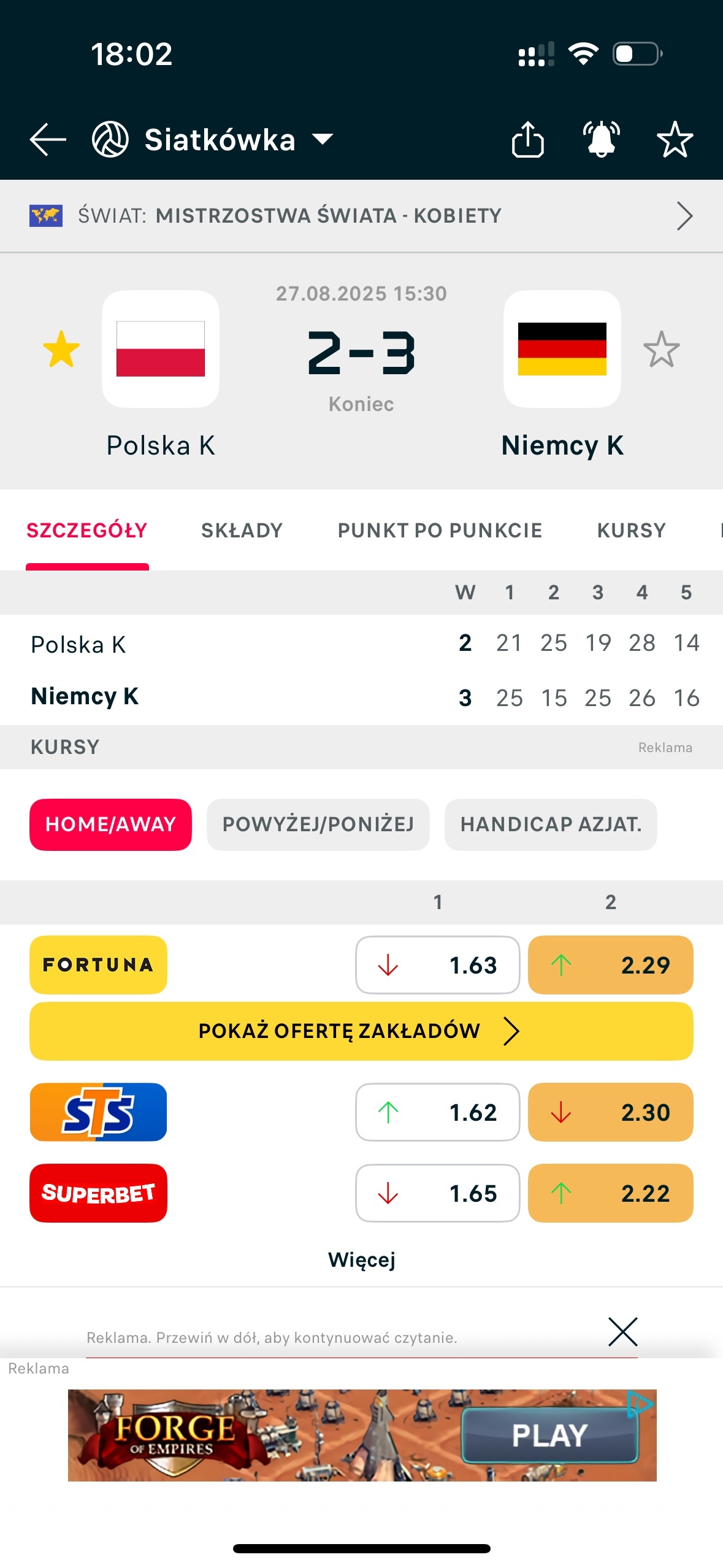Viewport: 723px width, 1568px height.
Task: Switch to the Składy tab
Action: [242, 530]
